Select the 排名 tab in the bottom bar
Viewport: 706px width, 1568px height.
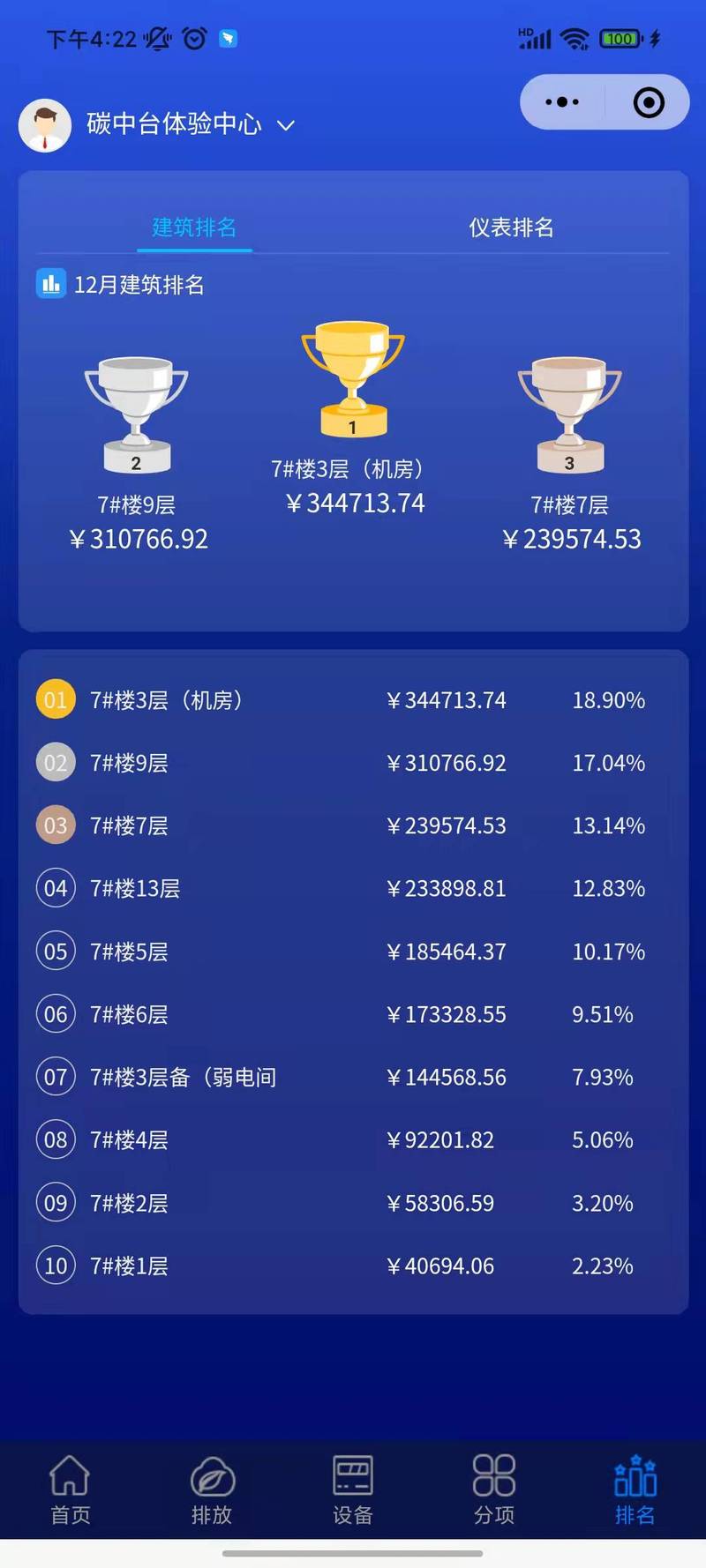(x=635, y=1490)
